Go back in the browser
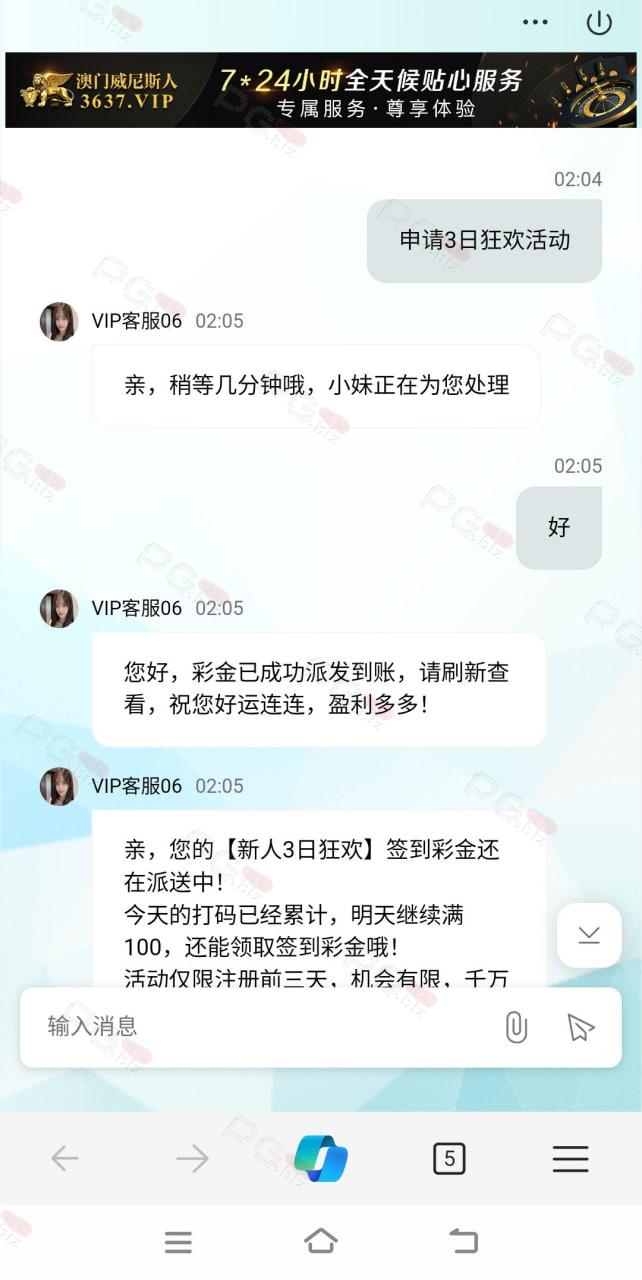Screen dimensions: 642x1280 [65, 1159]
